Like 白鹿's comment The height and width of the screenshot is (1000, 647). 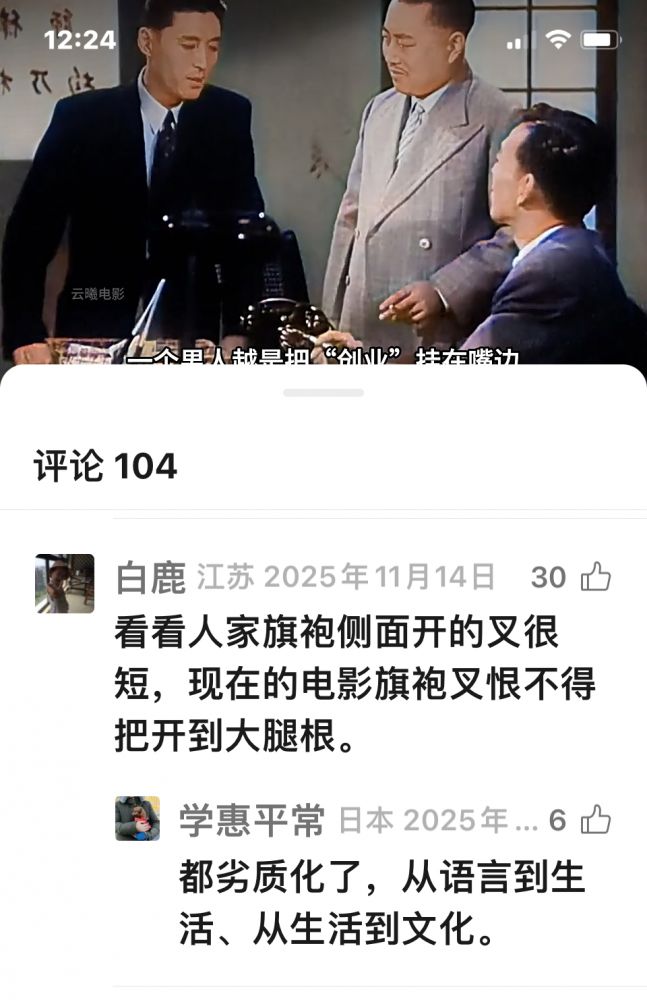click(596, 576)
